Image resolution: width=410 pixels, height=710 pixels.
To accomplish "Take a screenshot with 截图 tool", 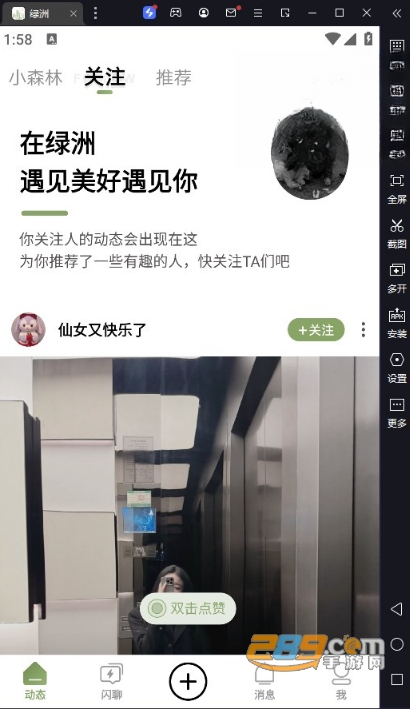I will [x=397, y=234].
